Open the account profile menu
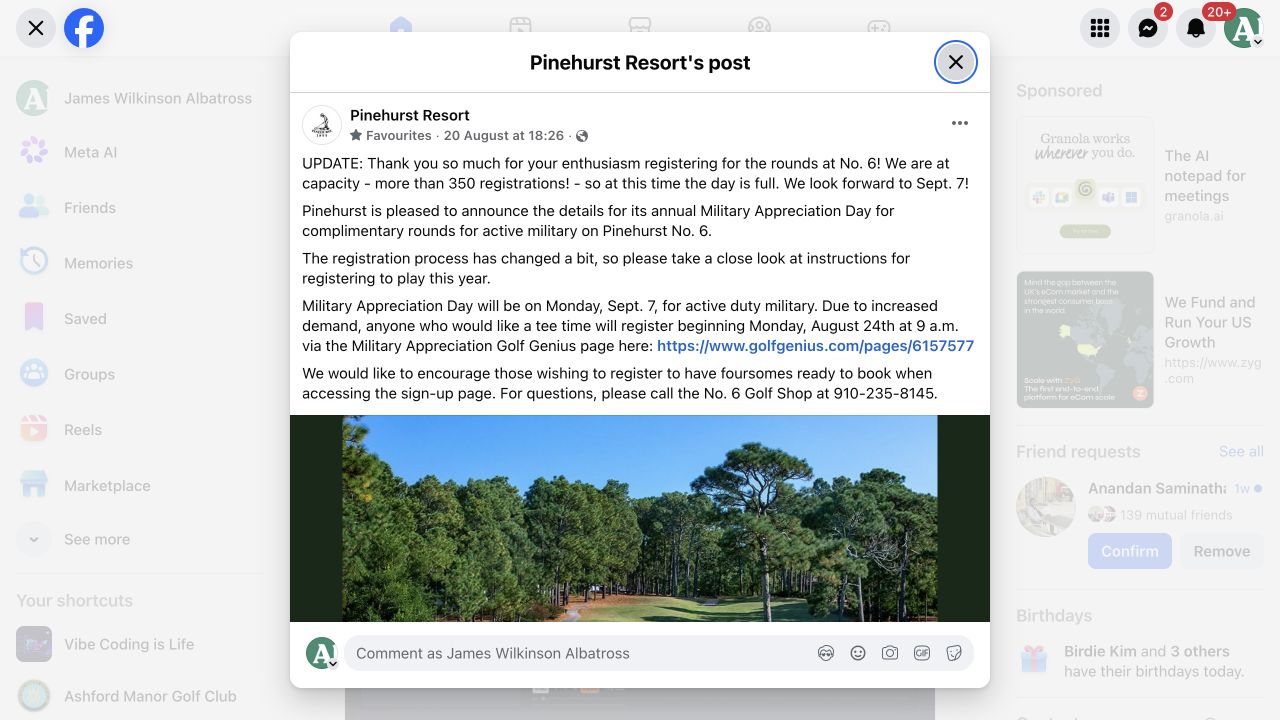 point(1244,28)
